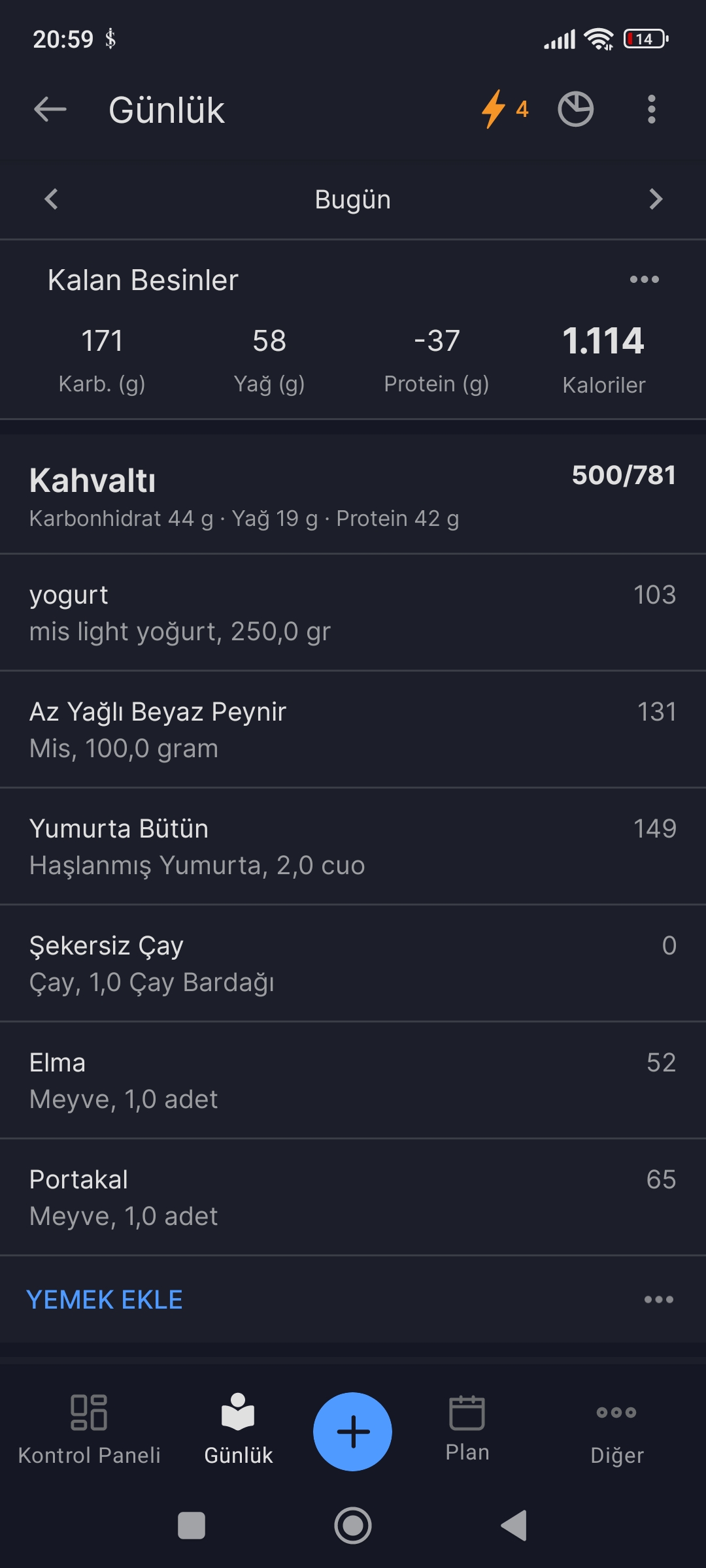
Task: Go to the next day
Action: click(656, 199)
